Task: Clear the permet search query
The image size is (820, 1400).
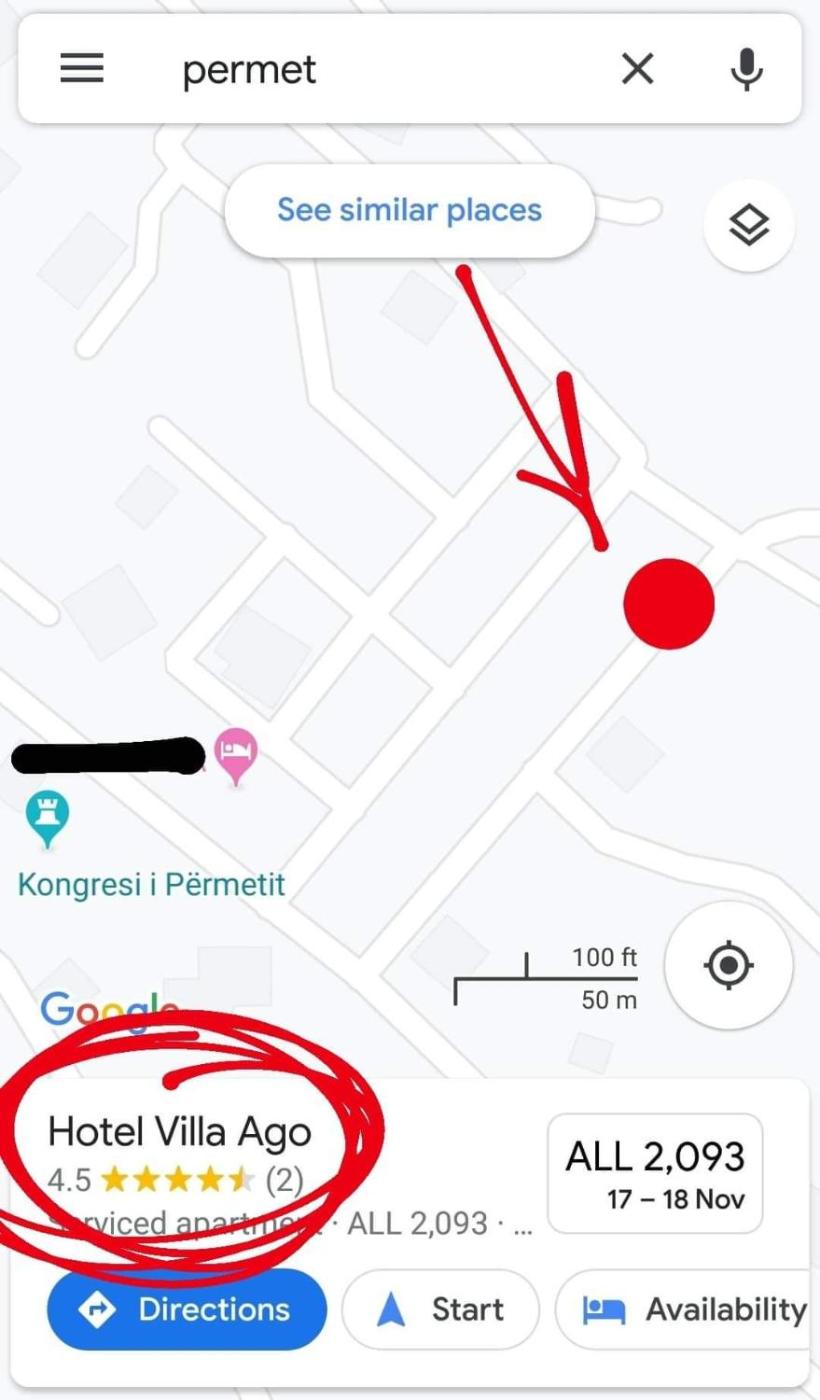Action: [x=637, y=69]
